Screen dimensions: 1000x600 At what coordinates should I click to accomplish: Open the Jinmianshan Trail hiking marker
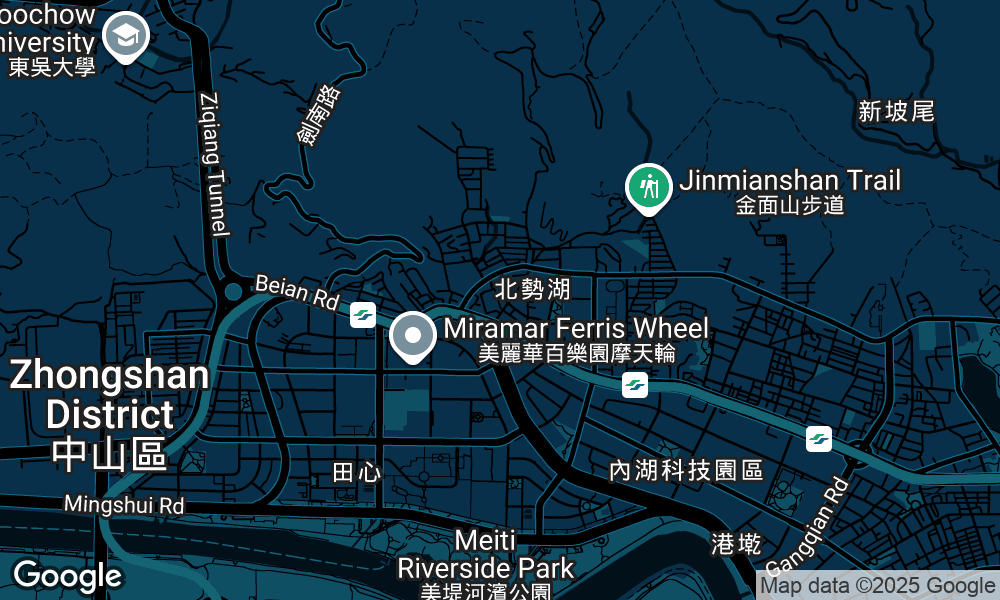click(x=648, y=187)
